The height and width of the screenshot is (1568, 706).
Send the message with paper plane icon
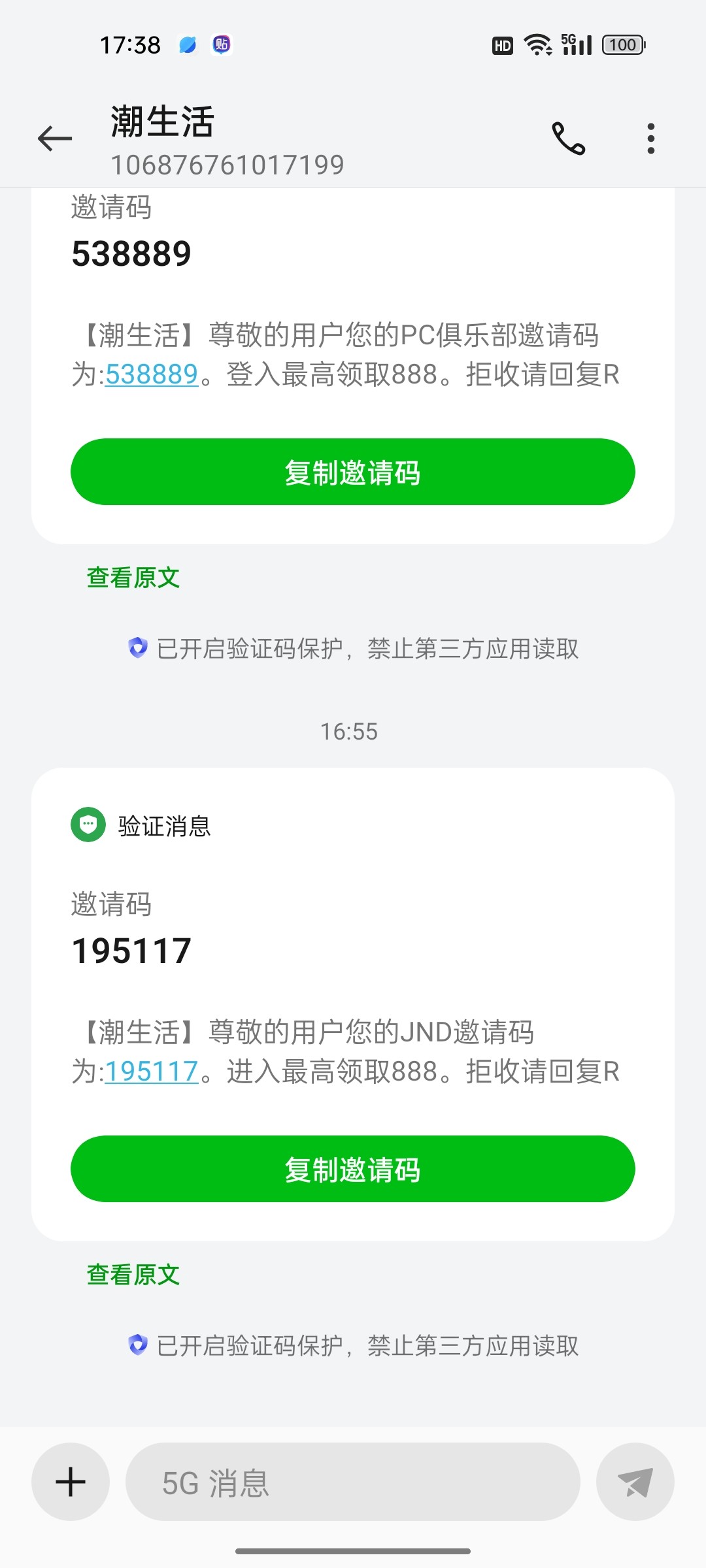click(x=635, y=1482)
